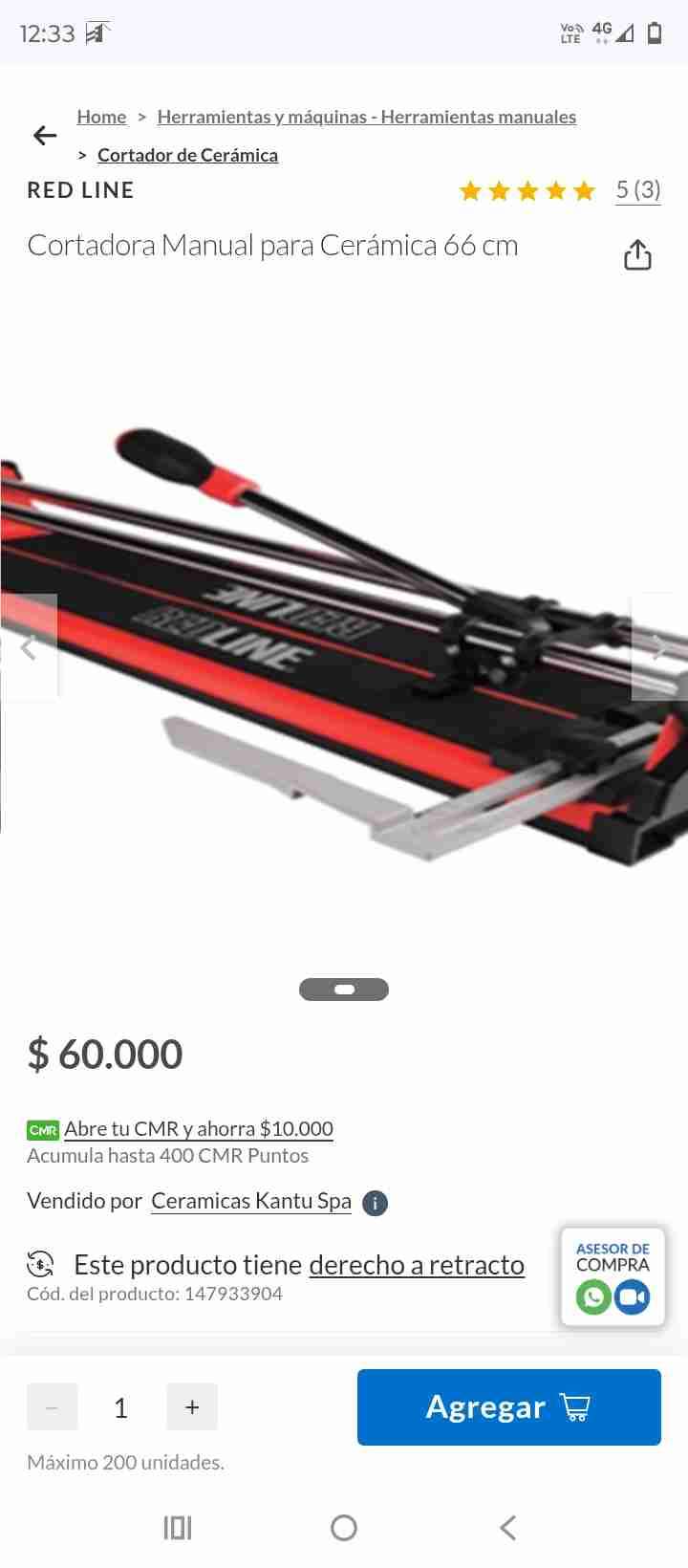Open the Abre tu CMR y ahorra link
Viewport: 688px width, 1568px height.
pos(199,1128)
